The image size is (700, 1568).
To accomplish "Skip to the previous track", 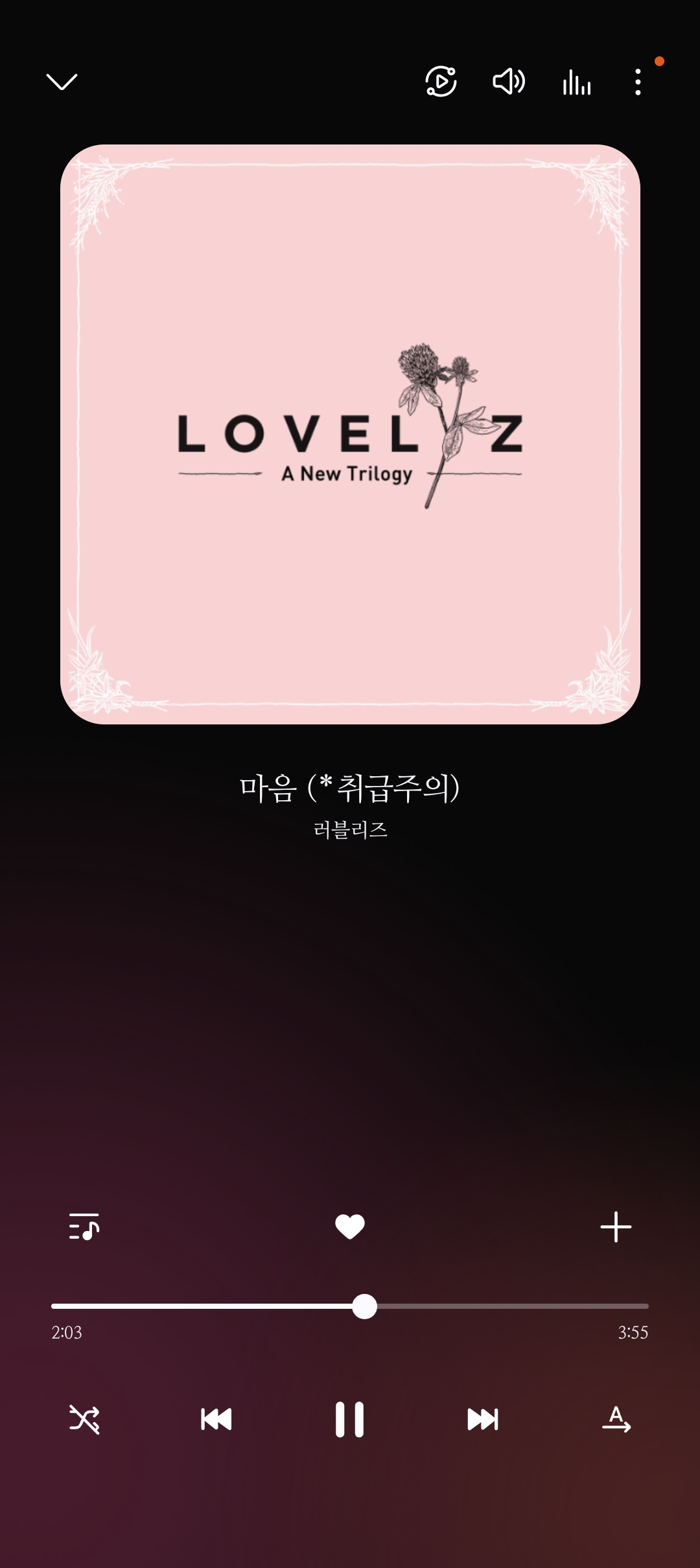I will click(216, 1419).
